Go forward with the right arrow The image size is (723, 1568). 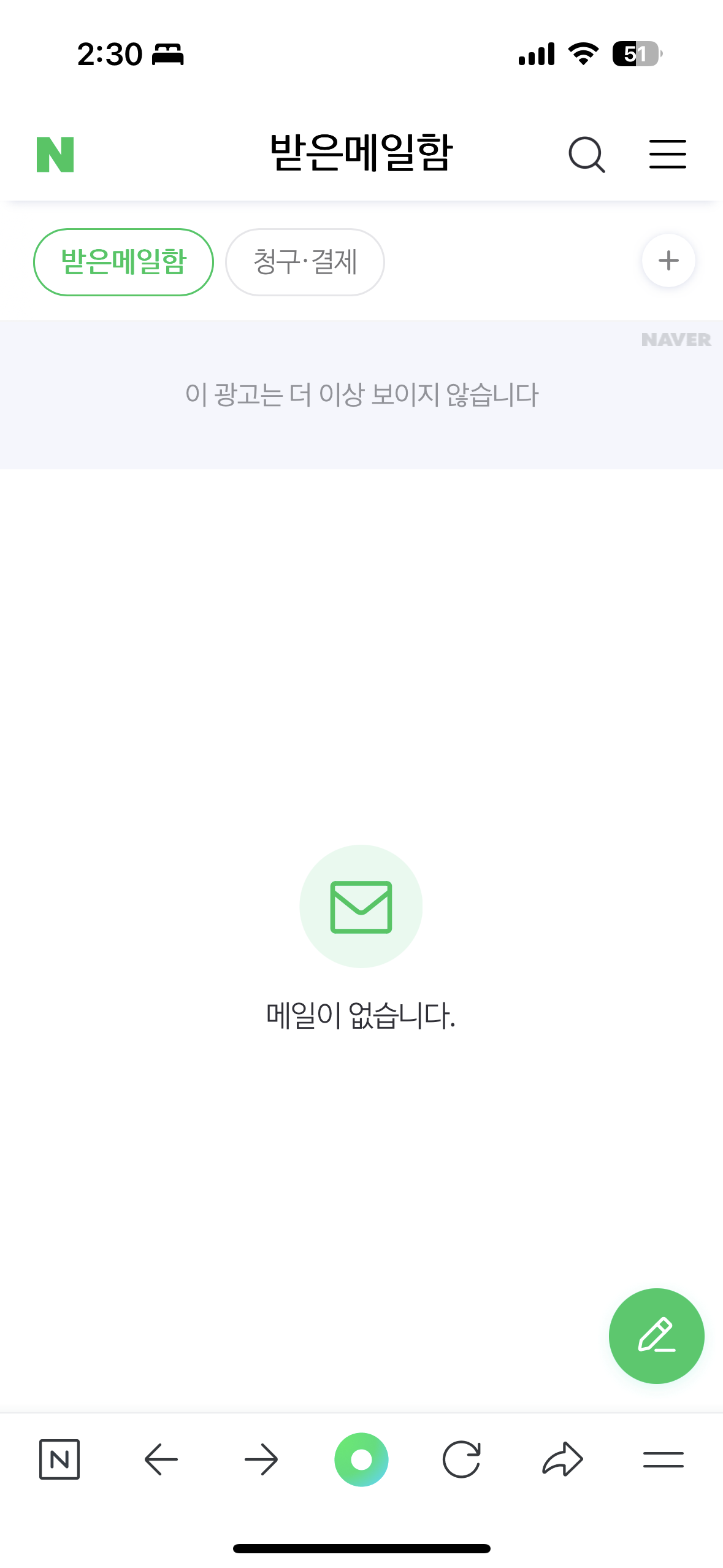click(261, 1459)
